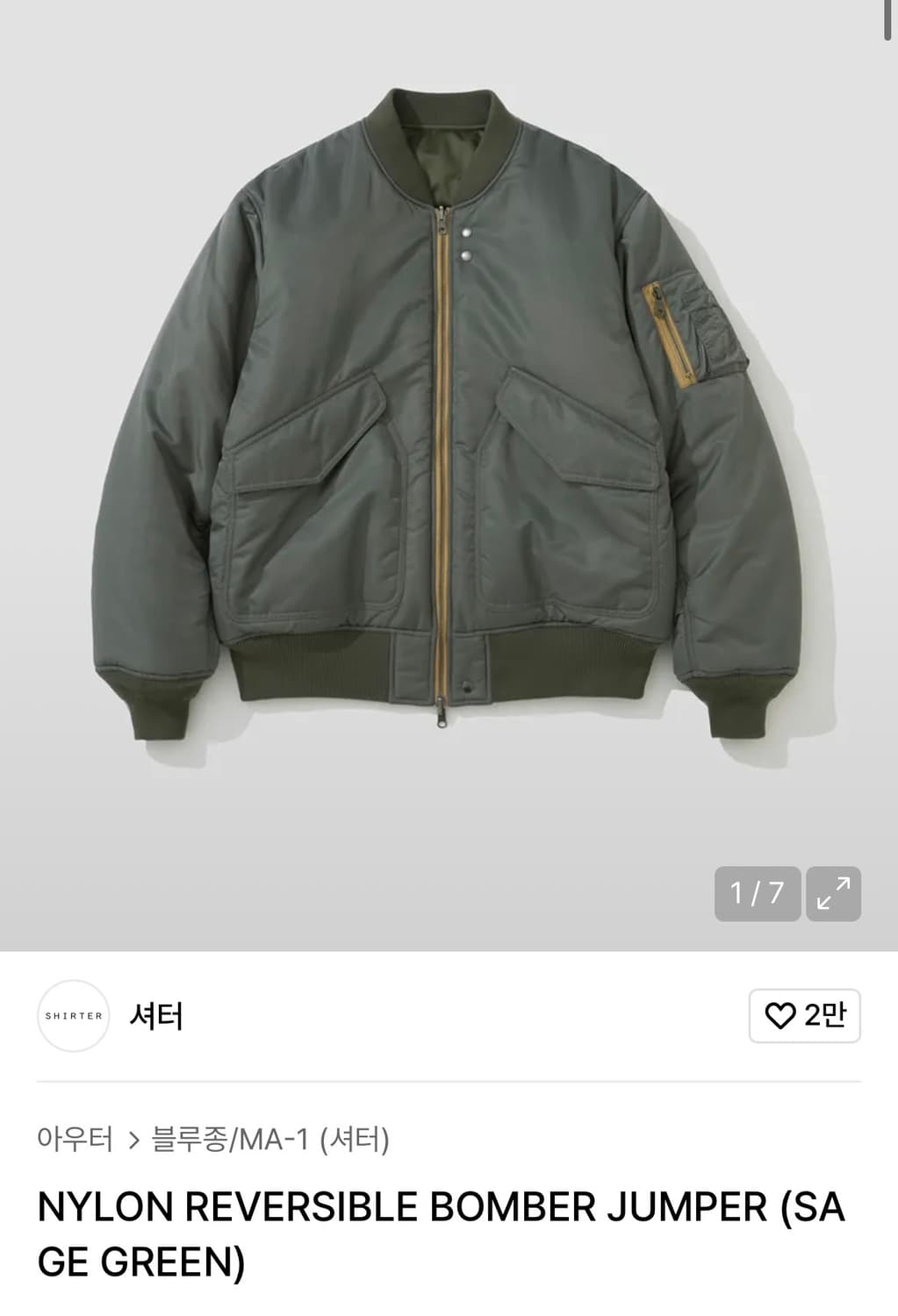Click the chevron between 아우터 and 블루종/MA-1
Screen dimensions: 898x1316
[x=132, y=1138]
